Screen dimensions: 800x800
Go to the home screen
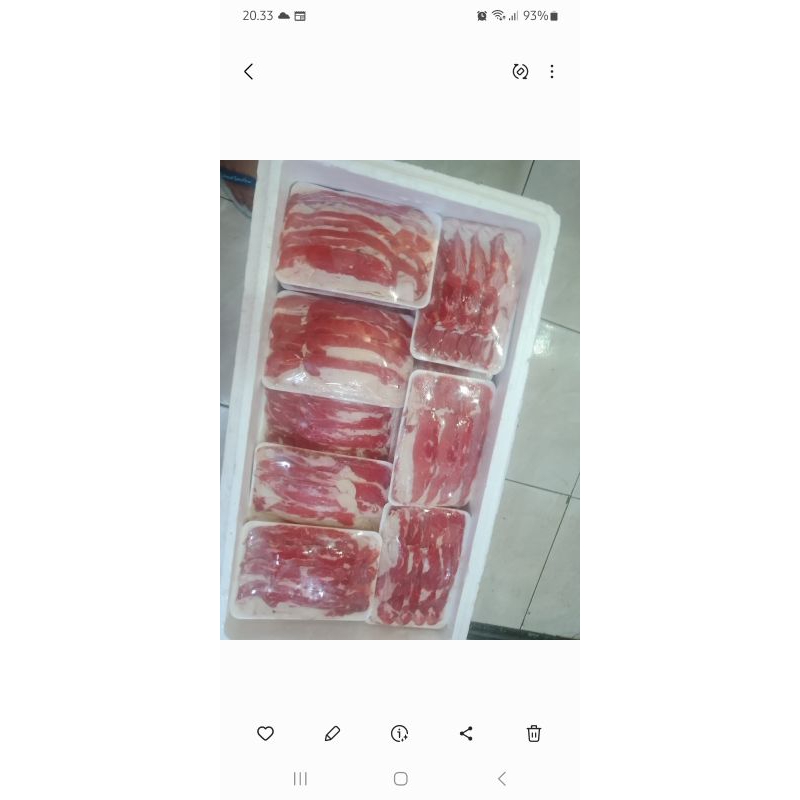tap(400, 779)
